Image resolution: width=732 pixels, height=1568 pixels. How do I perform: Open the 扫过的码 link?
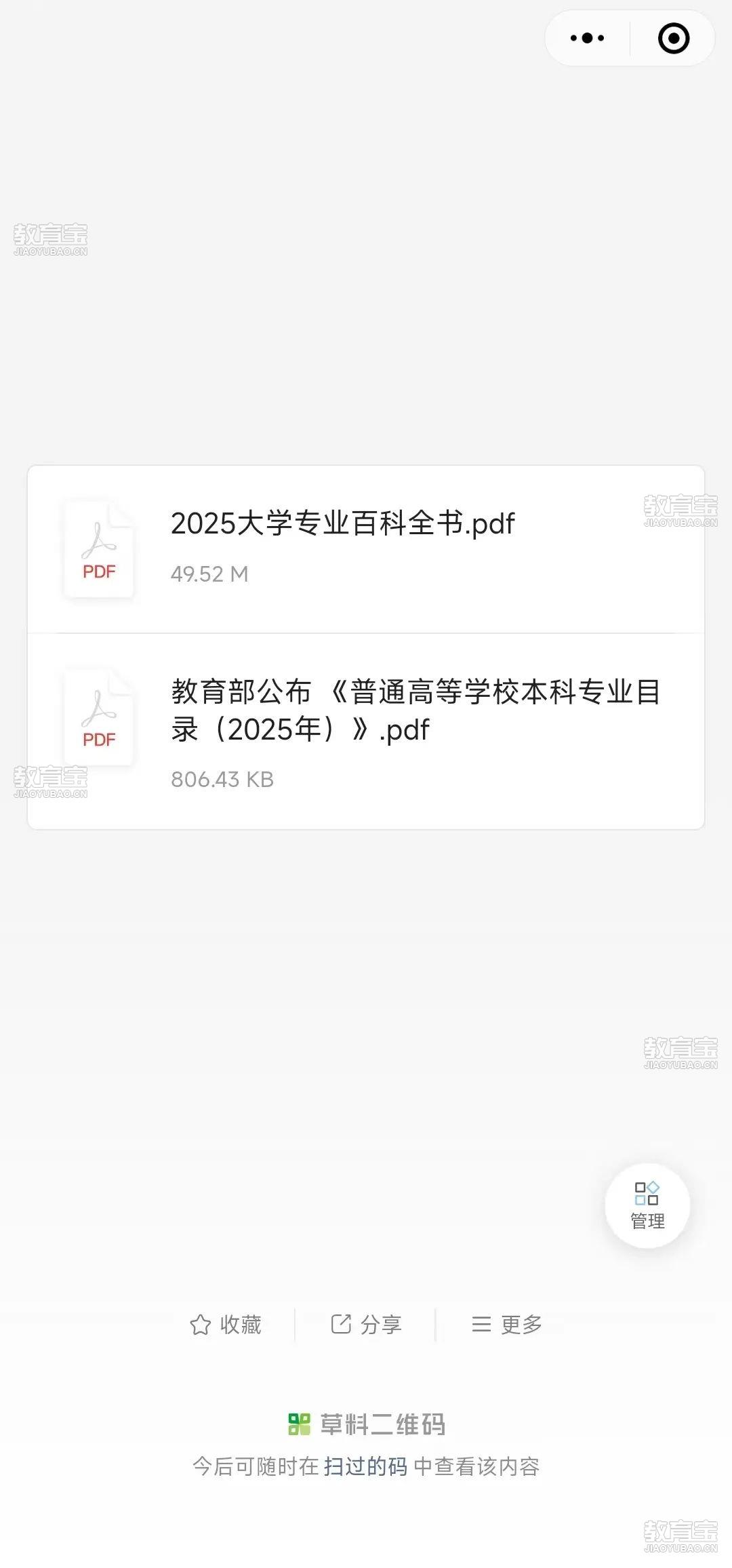point(366,1467)
